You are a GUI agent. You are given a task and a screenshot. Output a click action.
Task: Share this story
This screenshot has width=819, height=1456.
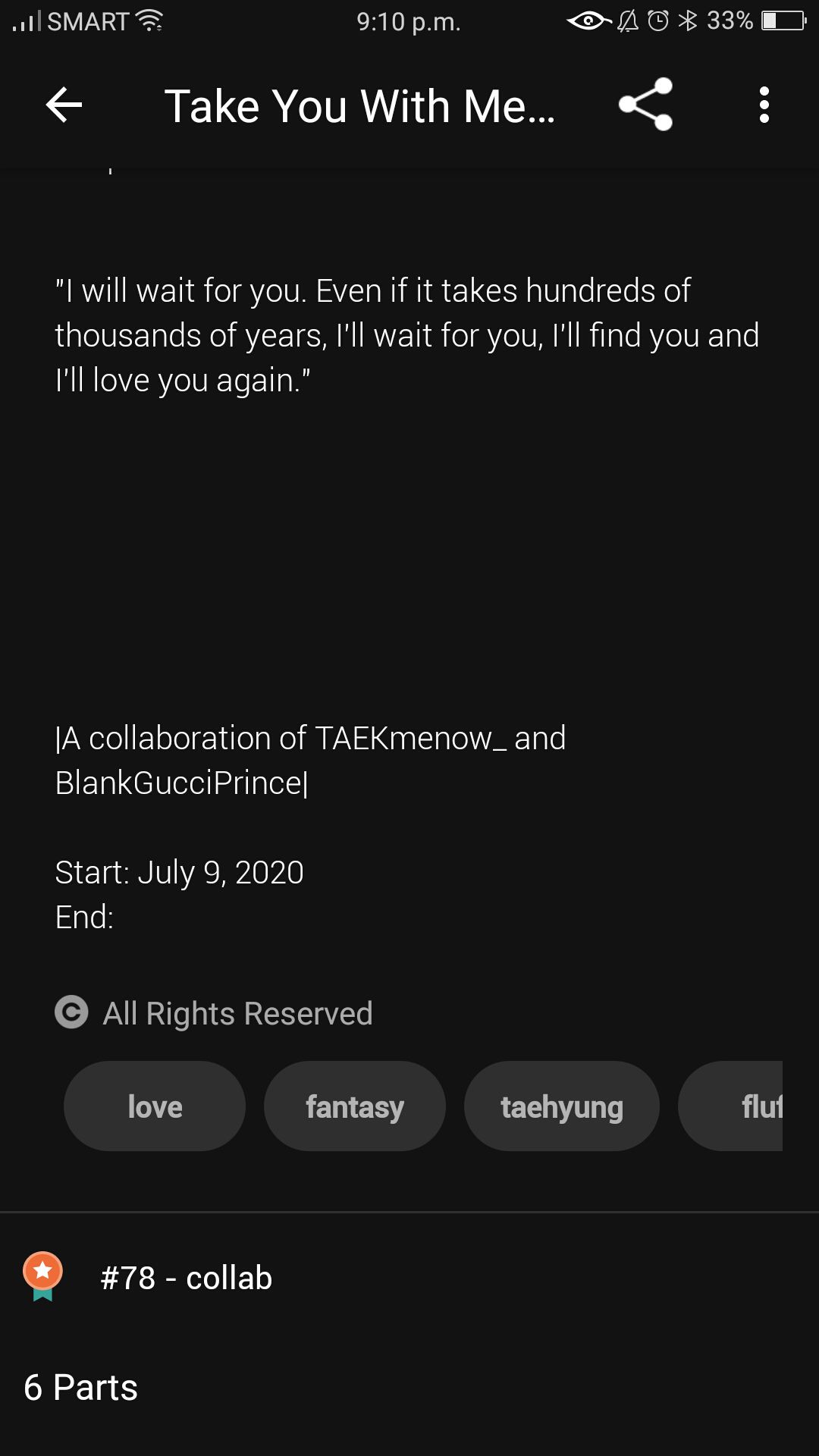(645, 105)
